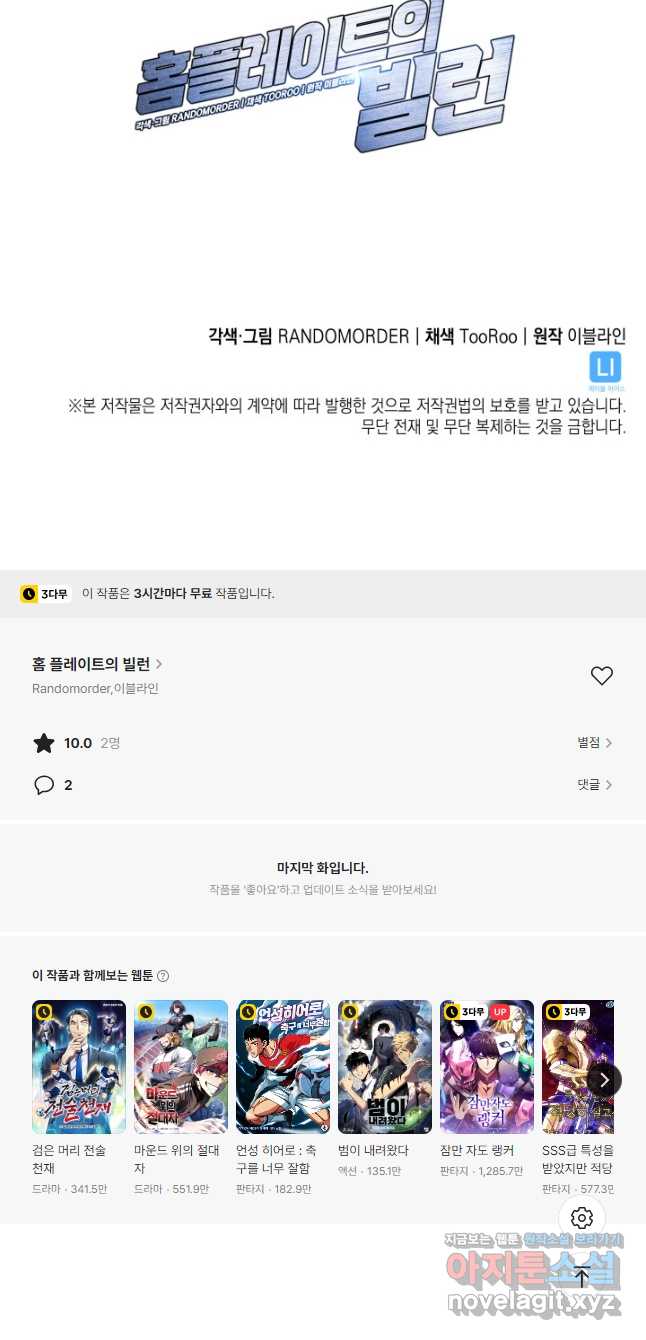
Task: Open the viewer settings gear
Action: tap(582, 1219)
